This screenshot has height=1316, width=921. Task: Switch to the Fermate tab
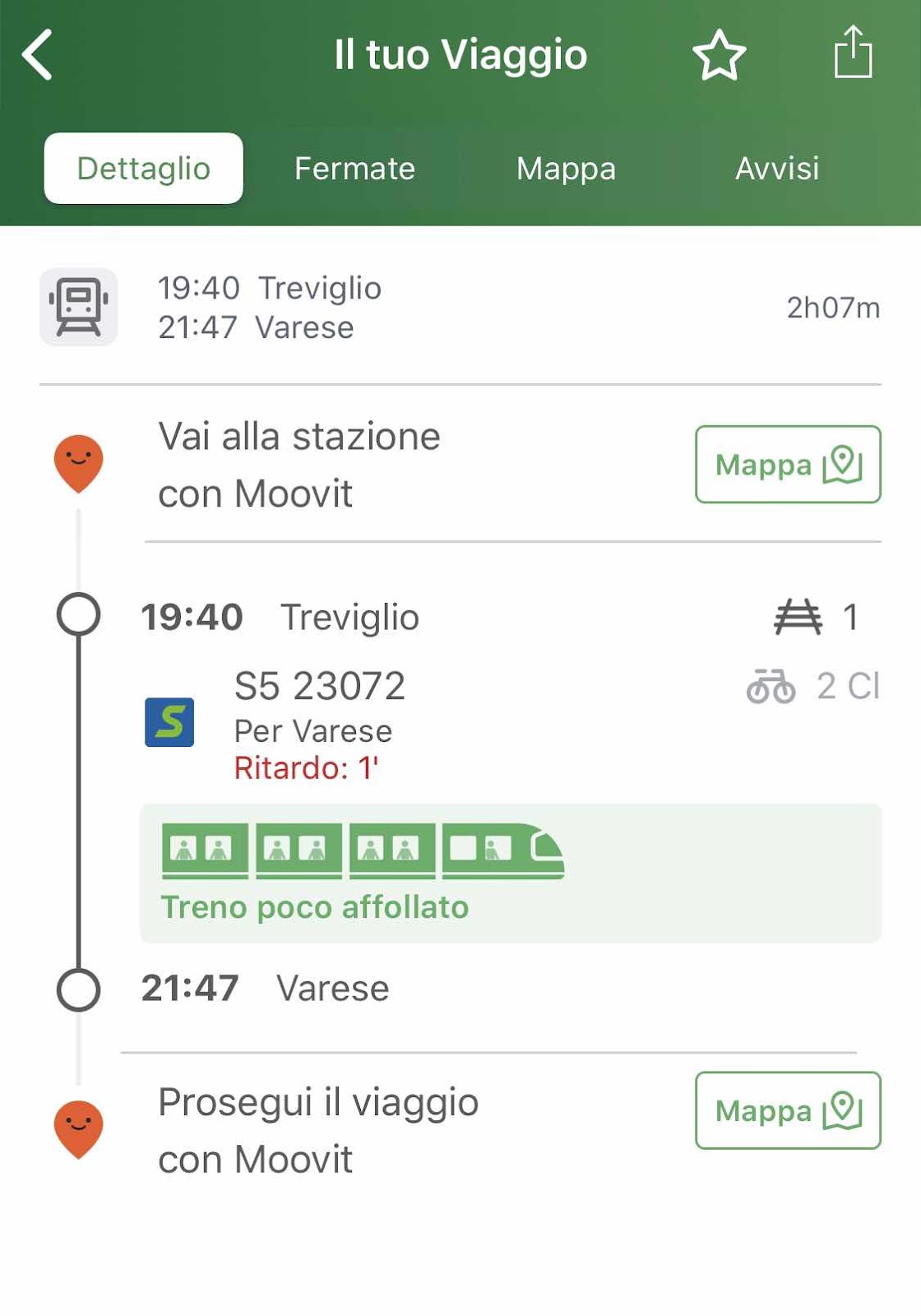(354, 169)
